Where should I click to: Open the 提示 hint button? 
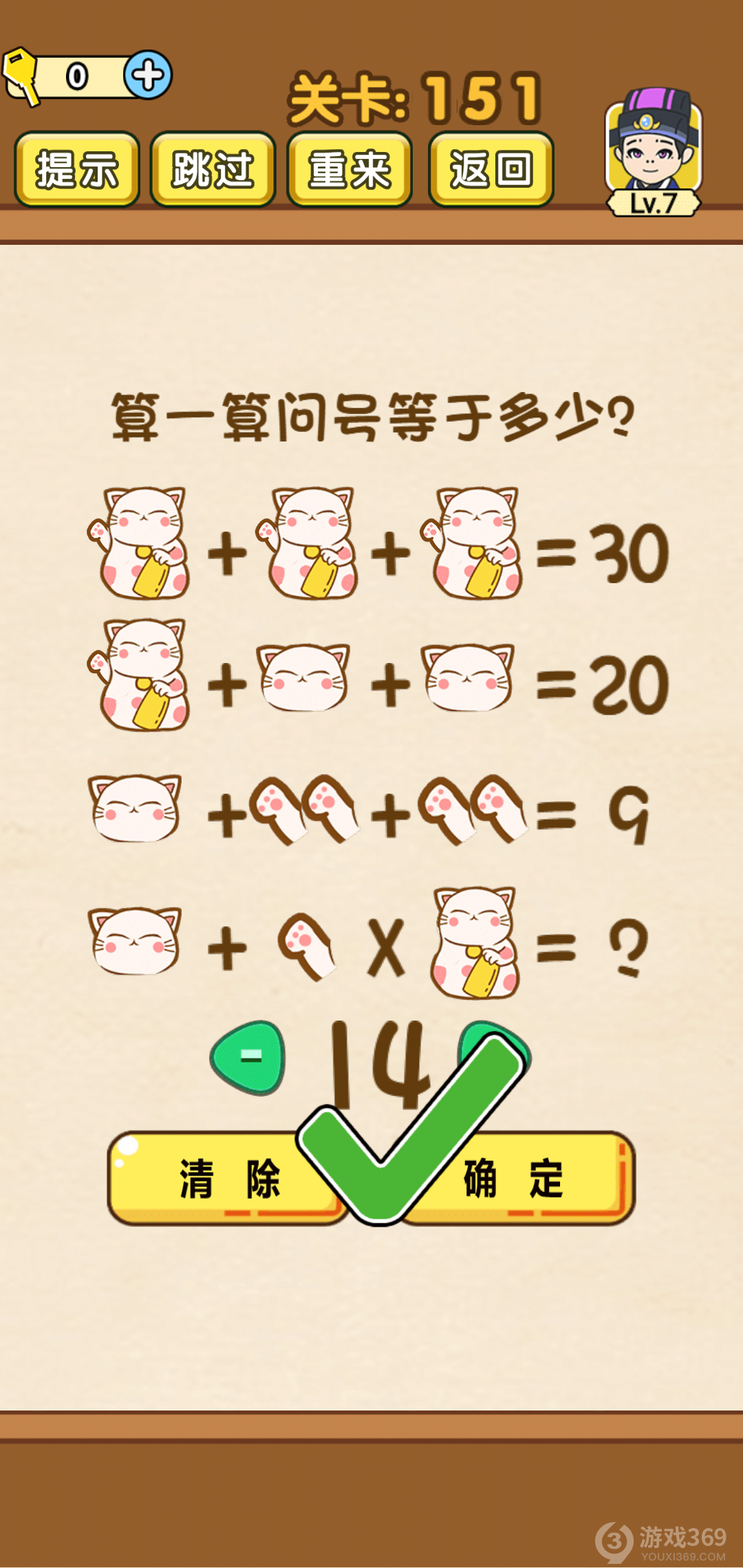coord(77,169)
